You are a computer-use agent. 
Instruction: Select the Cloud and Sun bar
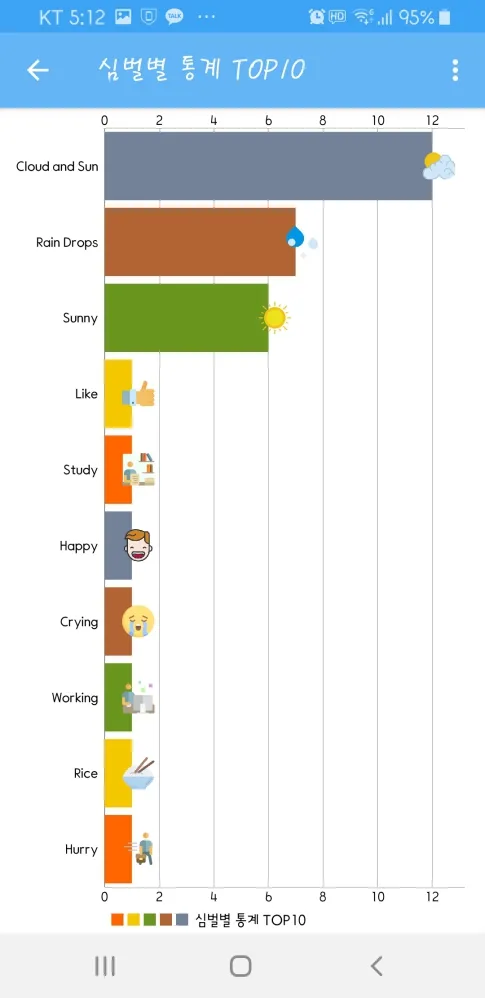268,166
